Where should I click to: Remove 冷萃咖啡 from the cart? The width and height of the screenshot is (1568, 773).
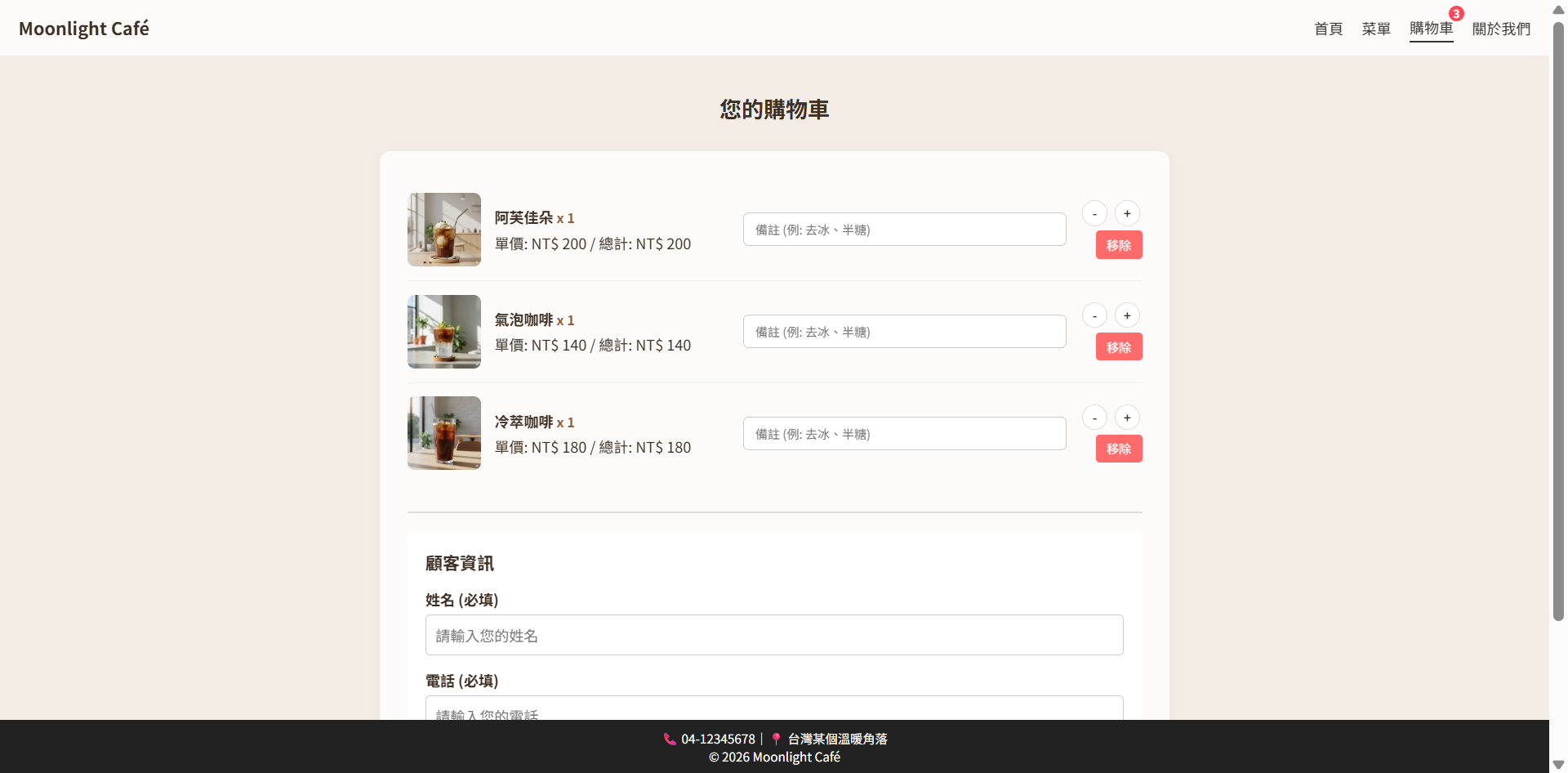(1118, 449)
